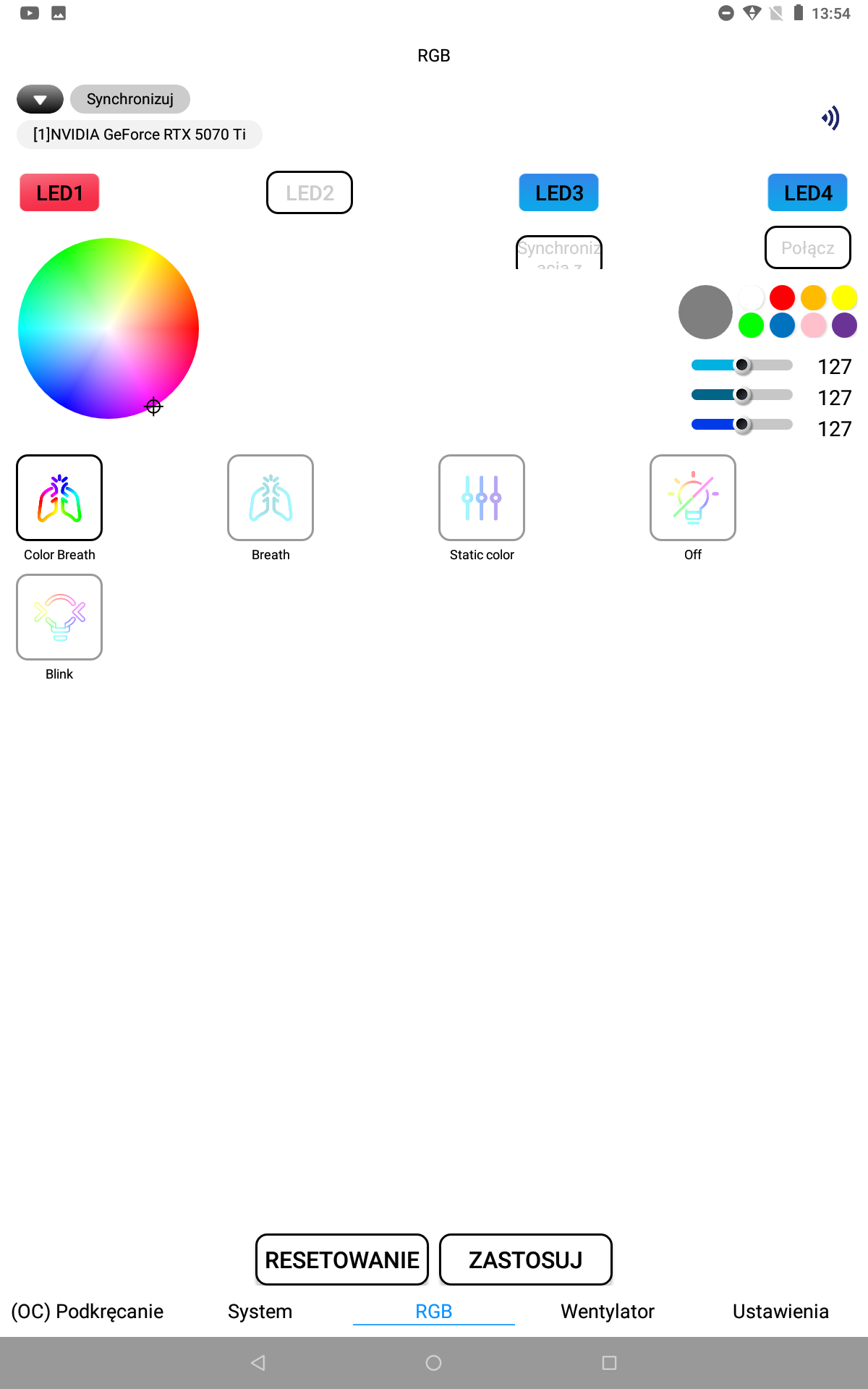Go to the (OC) Podkręcanie tab
The height and width of the screenshot is (1389, 868).
click(x=88, y=1312)
